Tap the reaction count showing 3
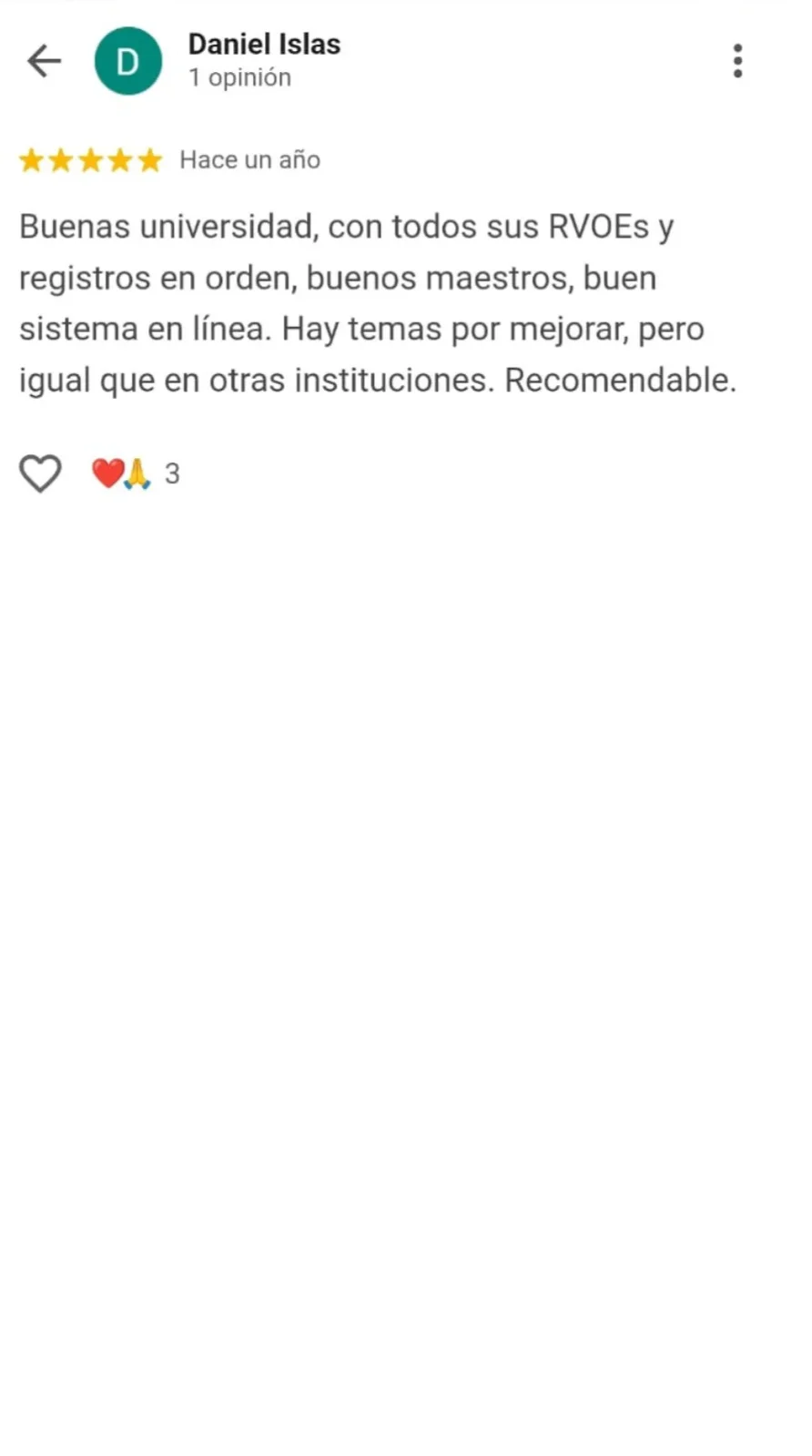 [x=172, y=473]
